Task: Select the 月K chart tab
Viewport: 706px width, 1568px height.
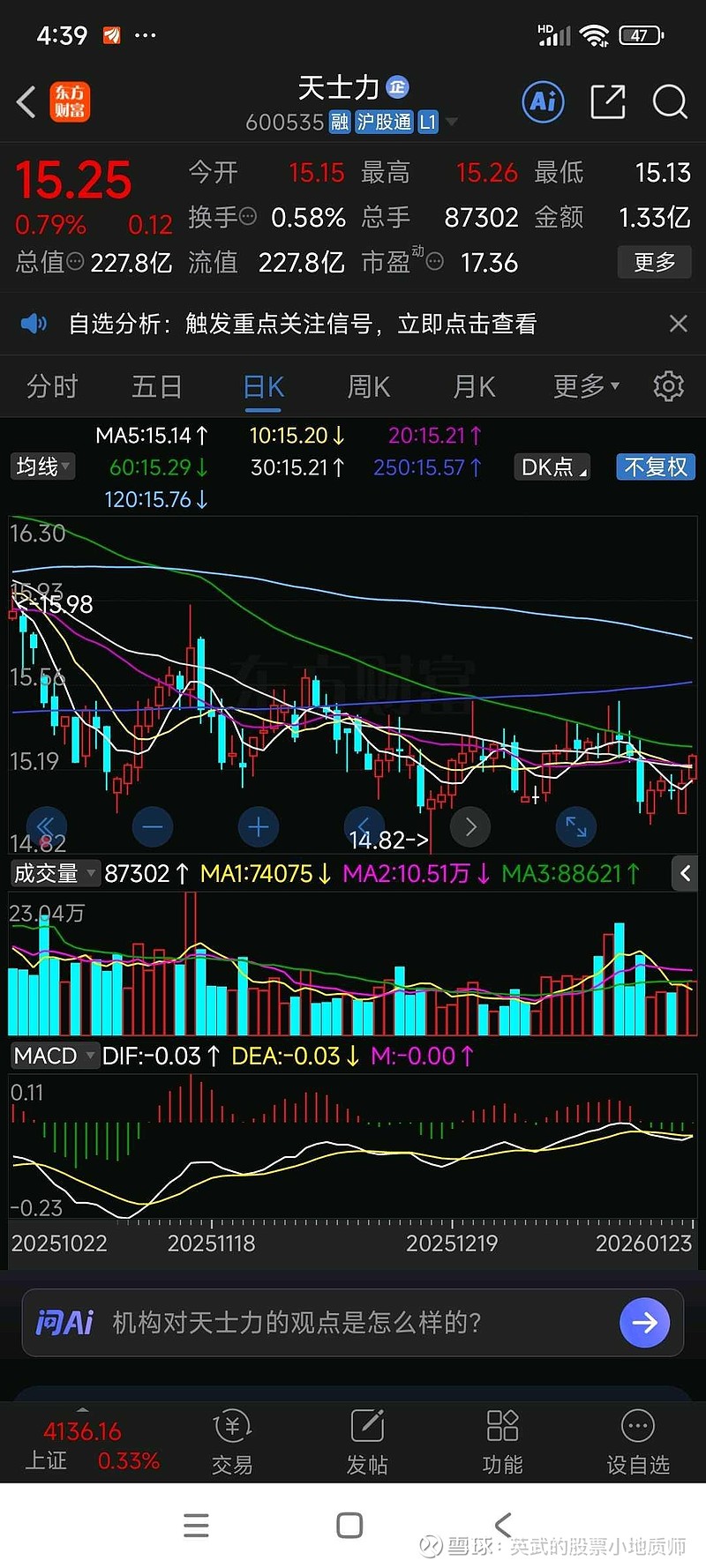Action: [474, 386]
